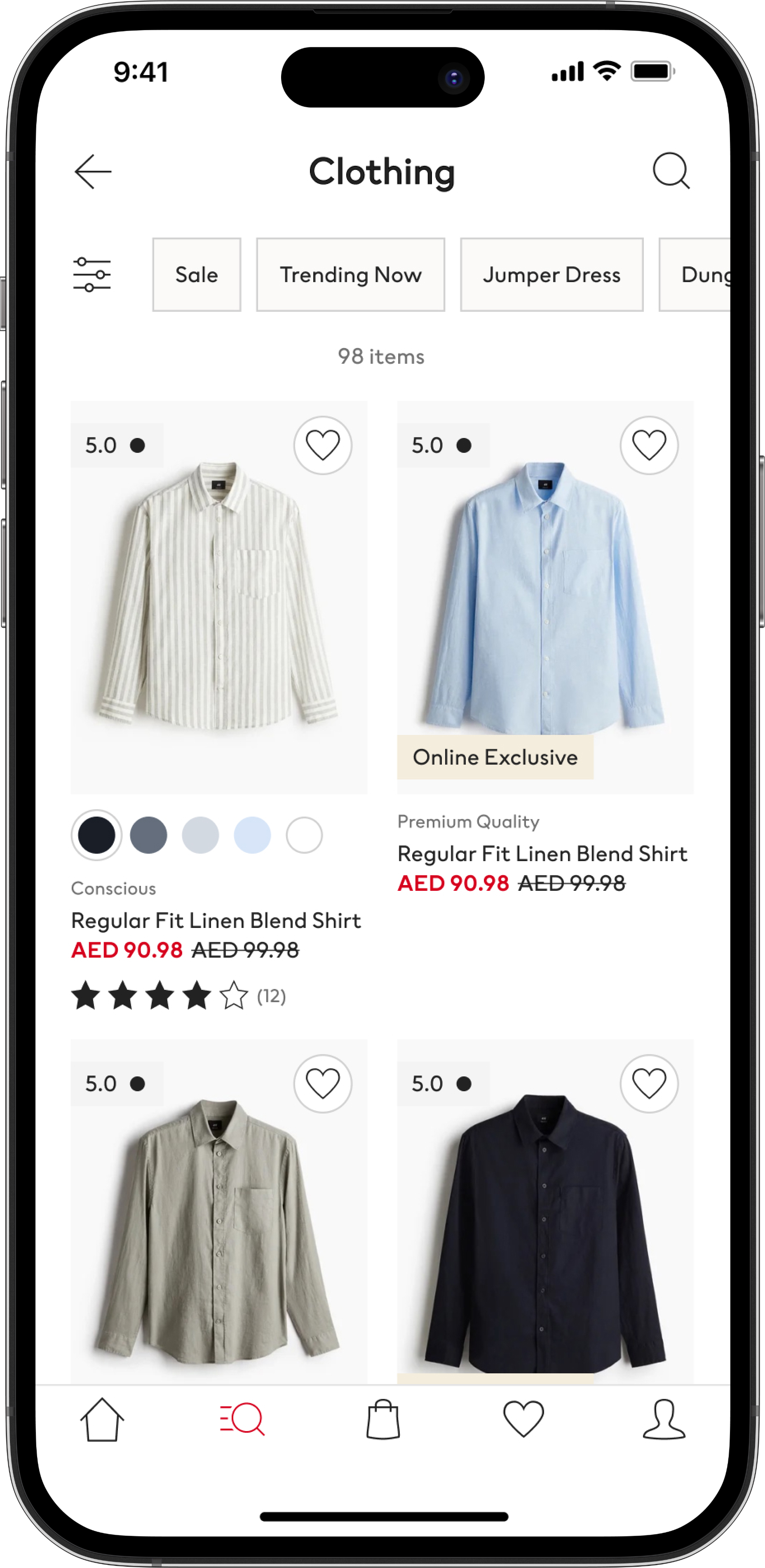The height and width of the screenshot is (1568, 765).
Task: Choose the white color swatch
Action: point(304,835)
